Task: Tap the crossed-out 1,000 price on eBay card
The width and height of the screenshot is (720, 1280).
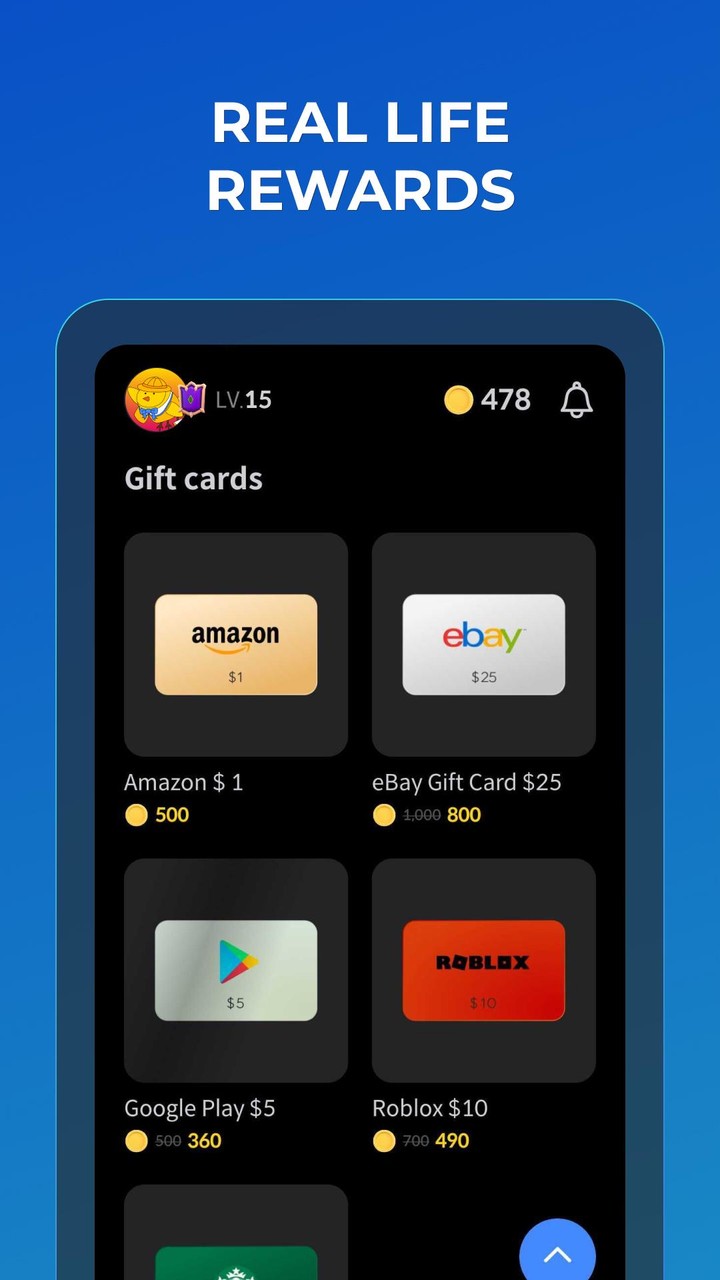Action: [421, 815]
